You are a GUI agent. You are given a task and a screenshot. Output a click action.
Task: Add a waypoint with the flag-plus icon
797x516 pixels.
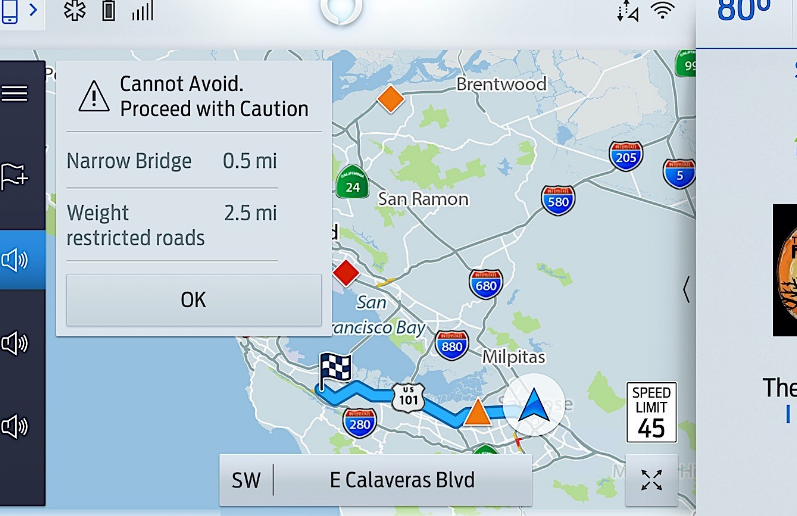(15, 176)
